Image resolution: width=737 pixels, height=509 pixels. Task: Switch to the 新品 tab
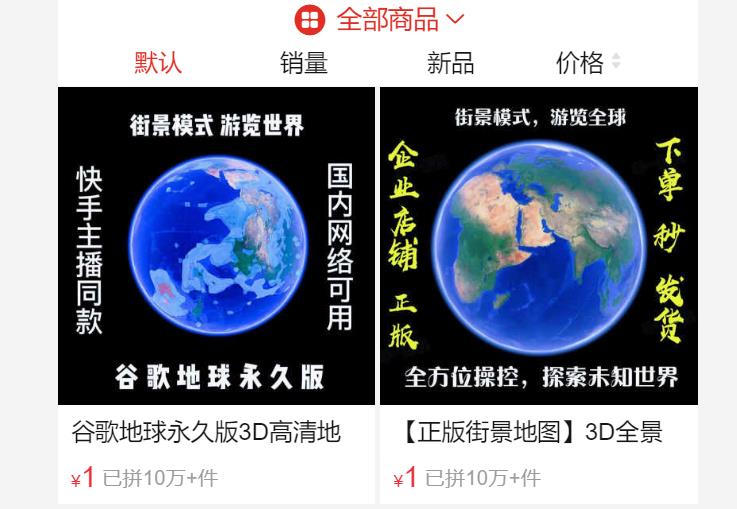tap(450, 63)
